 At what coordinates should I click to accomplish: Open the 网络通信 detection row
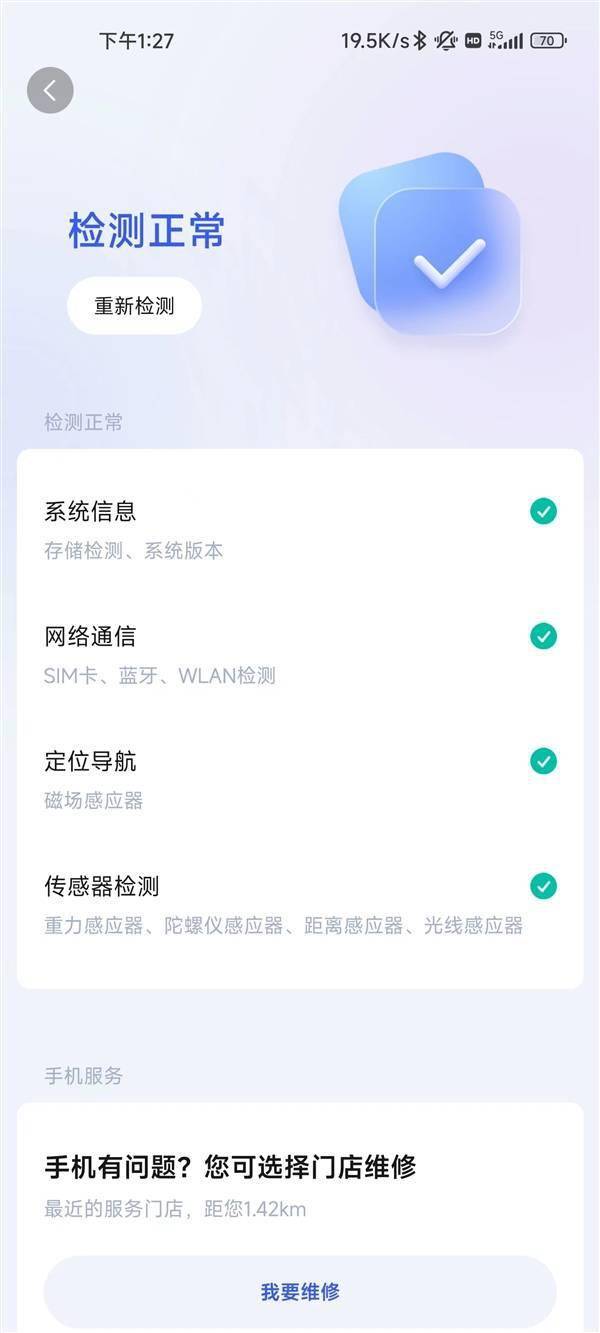(x=299, y=655)
